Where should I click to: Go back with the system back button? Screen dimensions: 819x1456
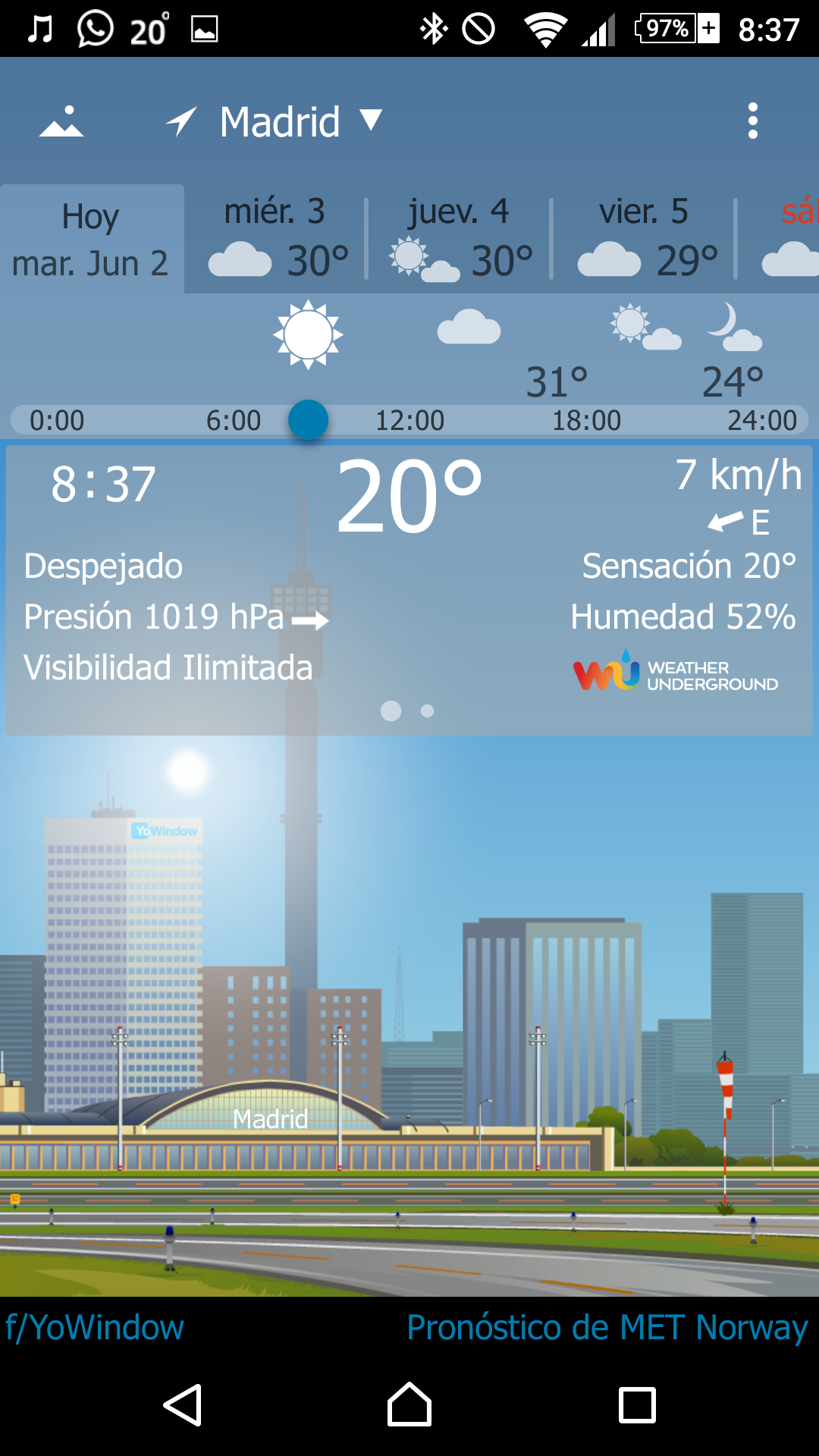click(183, 1405)
